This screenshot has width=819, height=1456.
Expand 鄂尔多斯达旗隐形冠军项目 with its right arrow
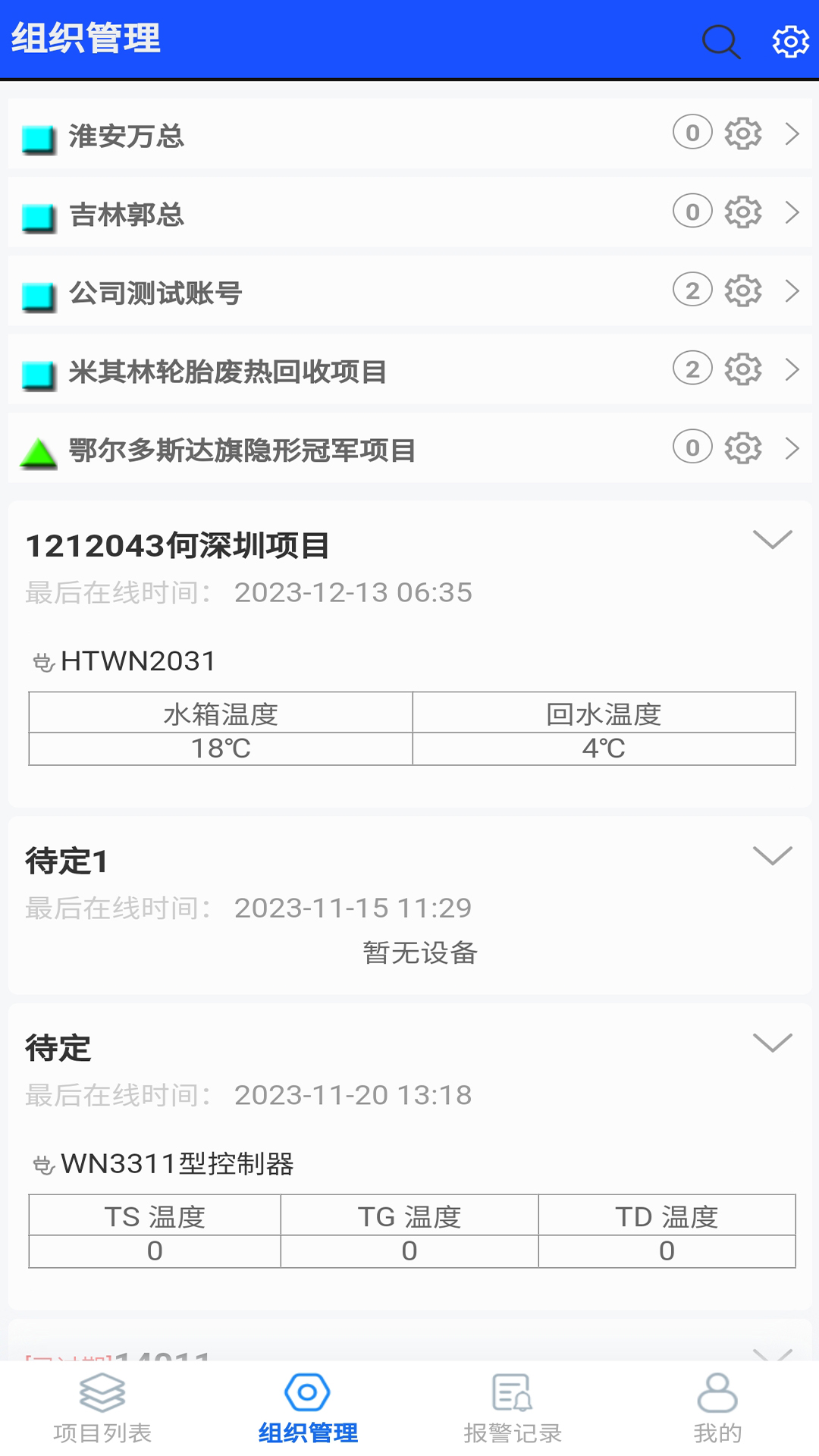click(x=793, y=449)
